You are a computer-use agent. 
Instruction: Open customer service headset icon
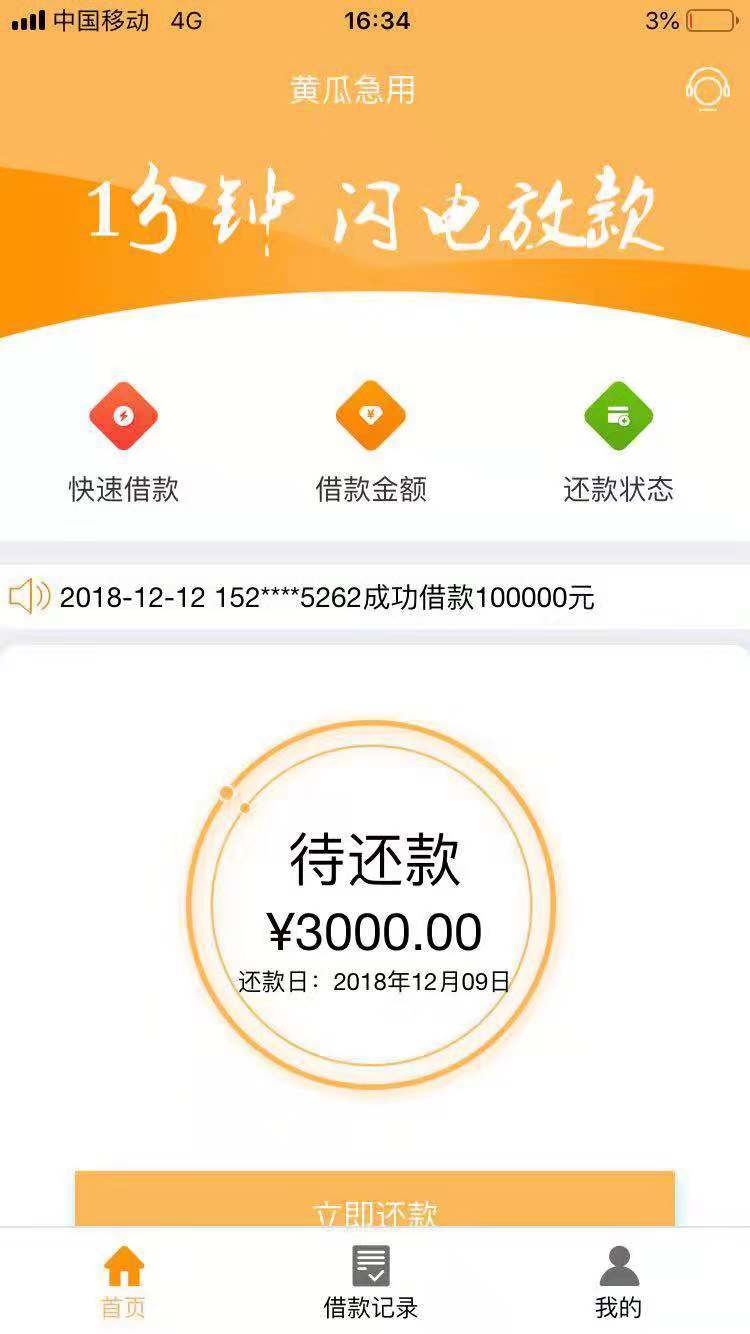pyautogui.click(x=707, y=89)
